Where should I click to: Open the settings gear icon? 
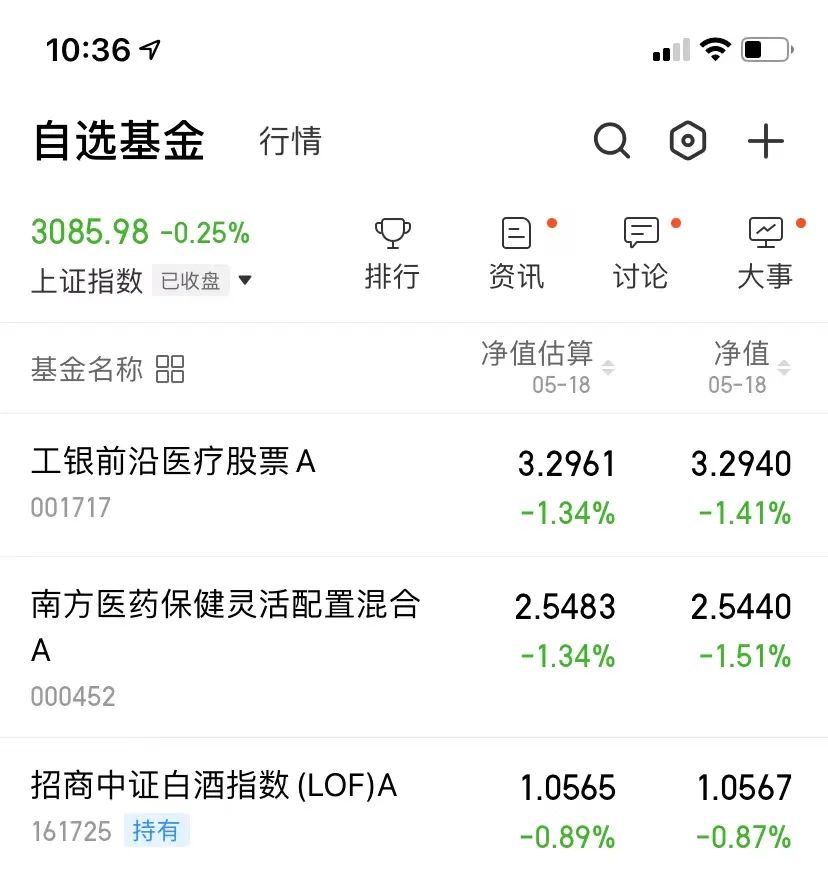(687, 141)
